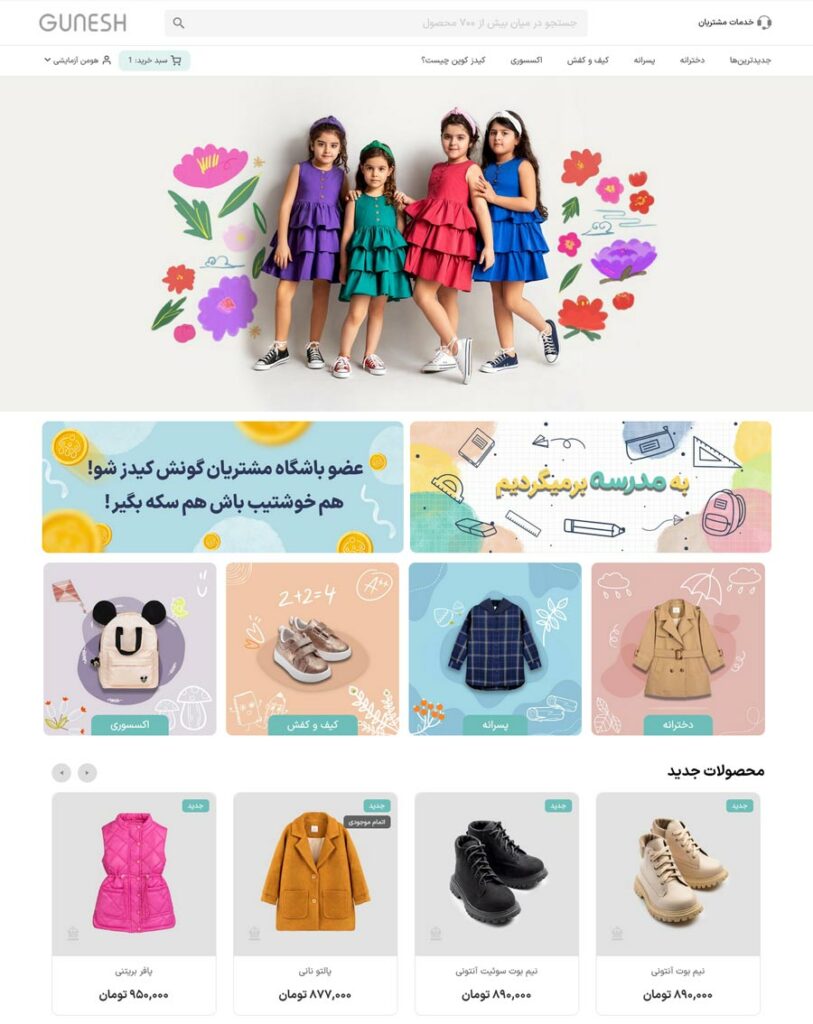Image resolution: width=813 pixels, height=1024 pixels.
Task: Open the جدیدترین‌ها menu item
Action: (750, 60)
